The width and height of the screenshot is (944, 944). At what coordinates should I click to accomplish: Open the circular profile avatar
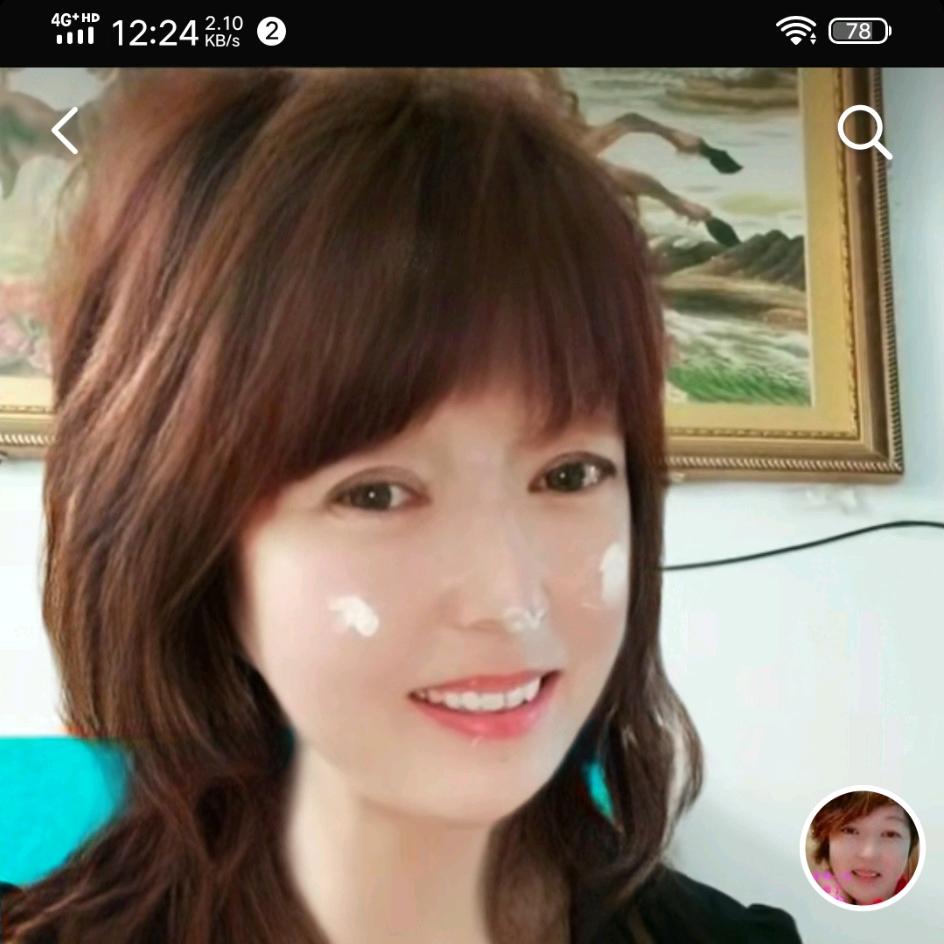[x=863, y=848]
